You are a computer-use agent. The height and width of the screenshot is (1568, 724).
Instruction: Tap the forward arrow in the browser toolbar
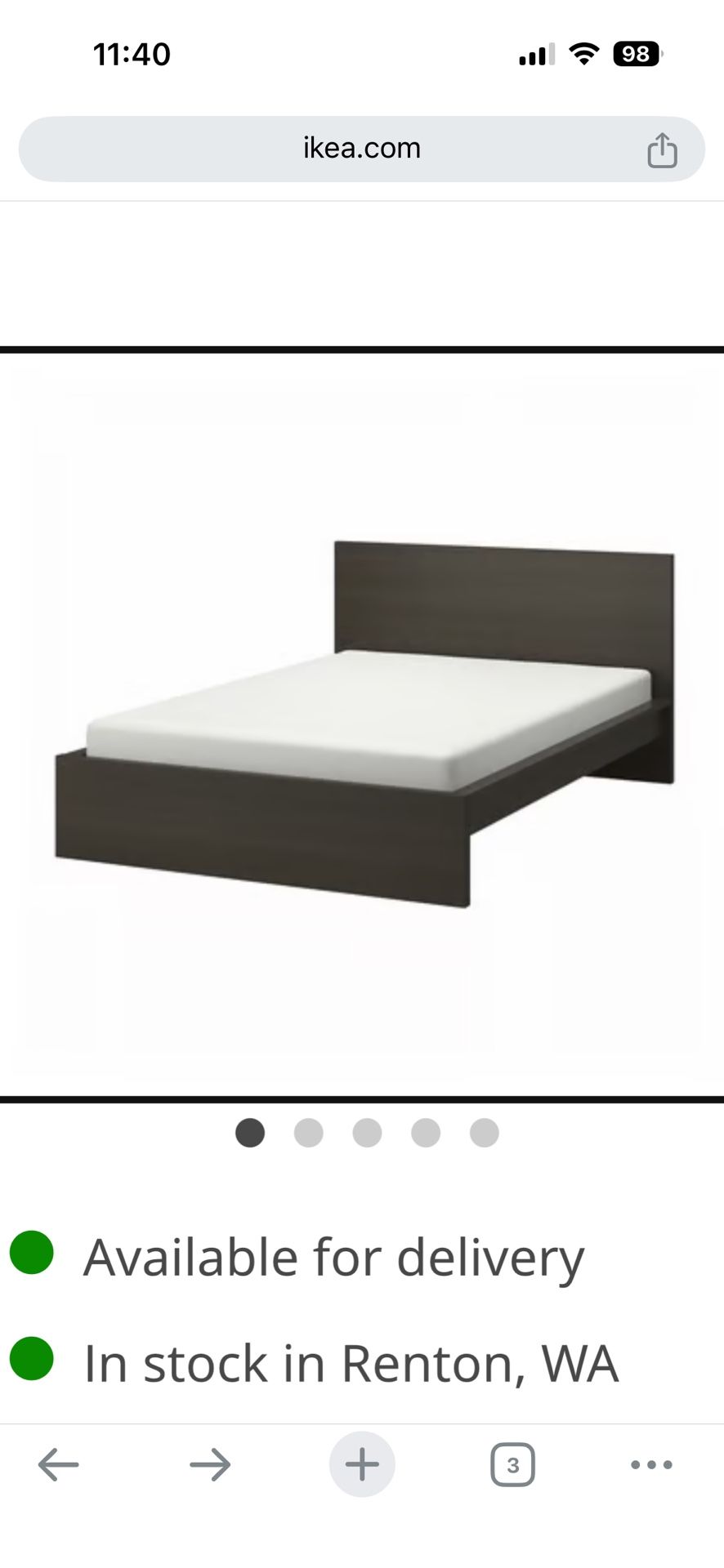[209, 1464]
